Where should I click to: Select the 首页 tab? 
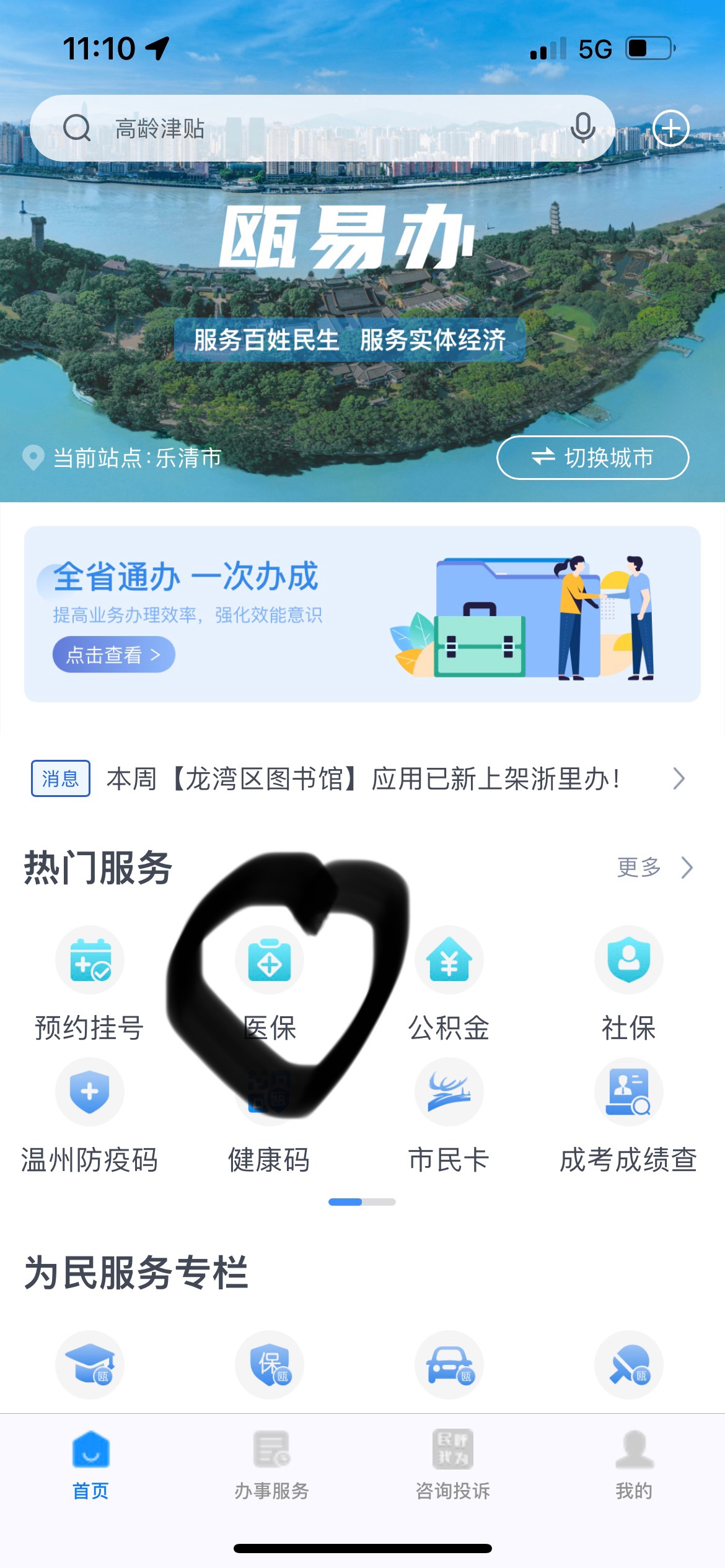click(90, 1465)
